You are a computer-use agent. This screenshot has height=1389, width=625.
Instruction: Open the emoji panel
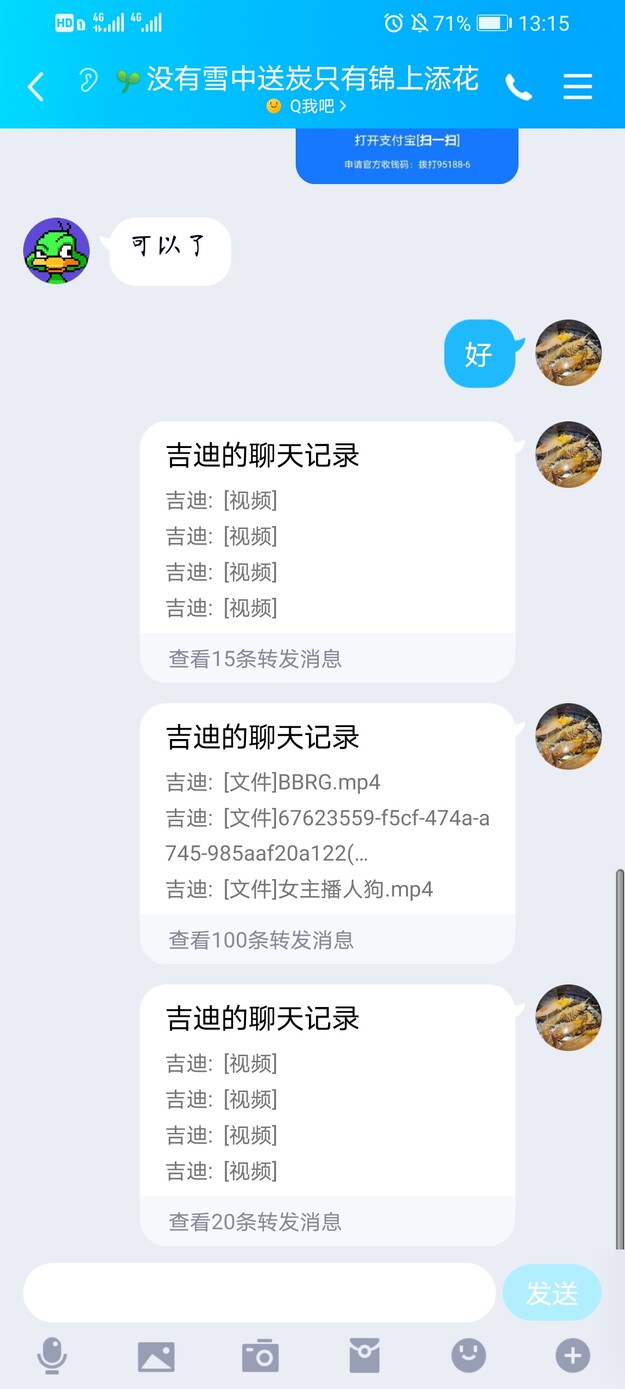tap(468, 1356)
